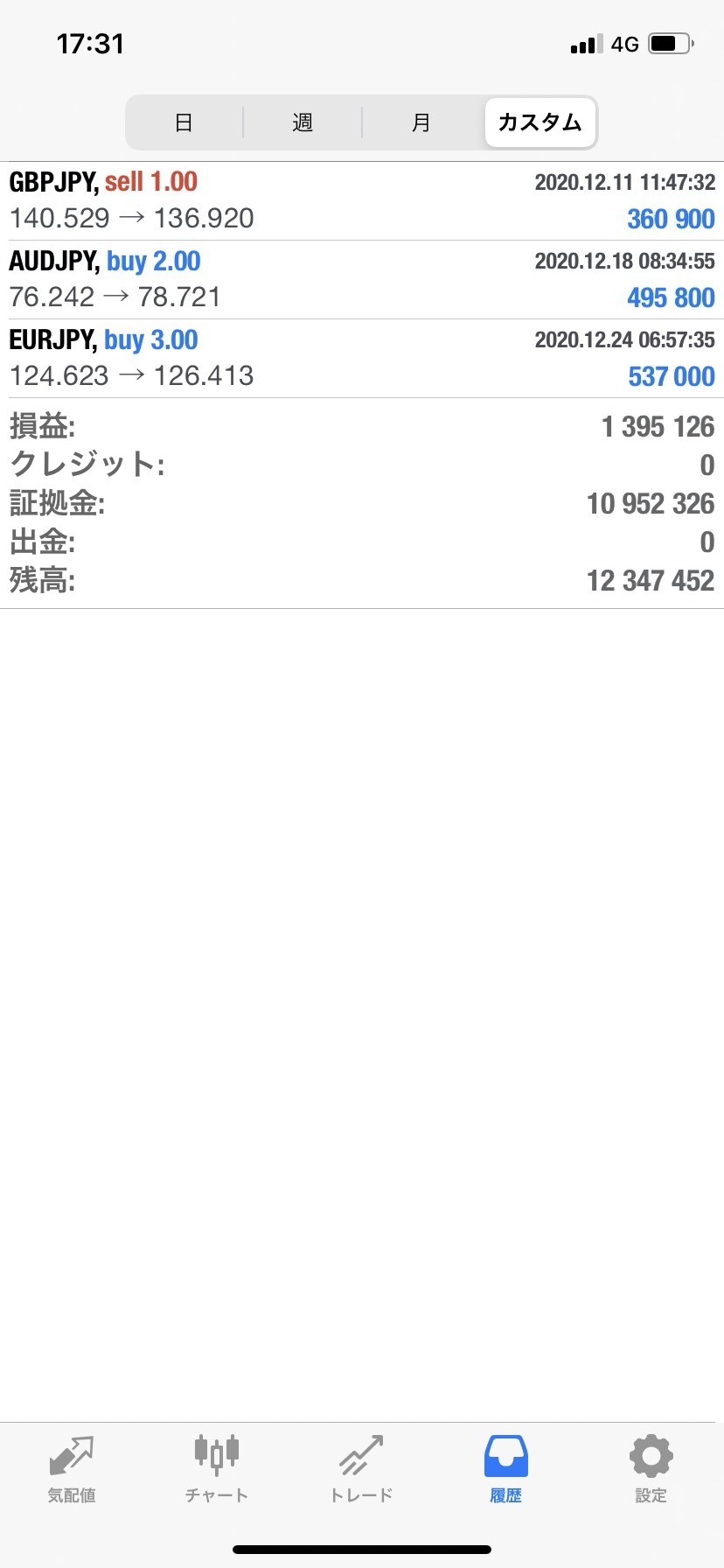Open the GBPJPY sell 1.00 trade
The image size is (724, 1568).
(362, 200)
